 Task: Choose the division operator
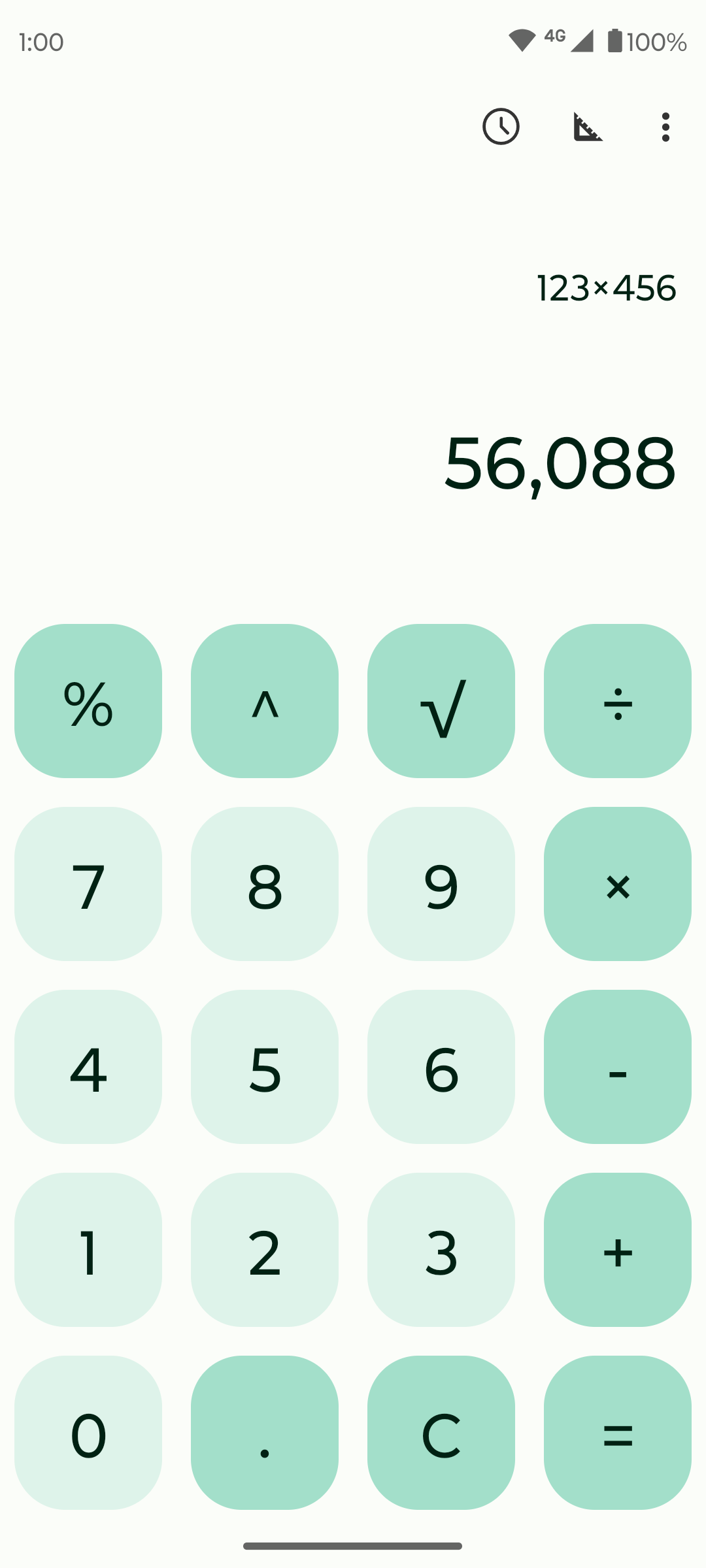pos(618,701)
